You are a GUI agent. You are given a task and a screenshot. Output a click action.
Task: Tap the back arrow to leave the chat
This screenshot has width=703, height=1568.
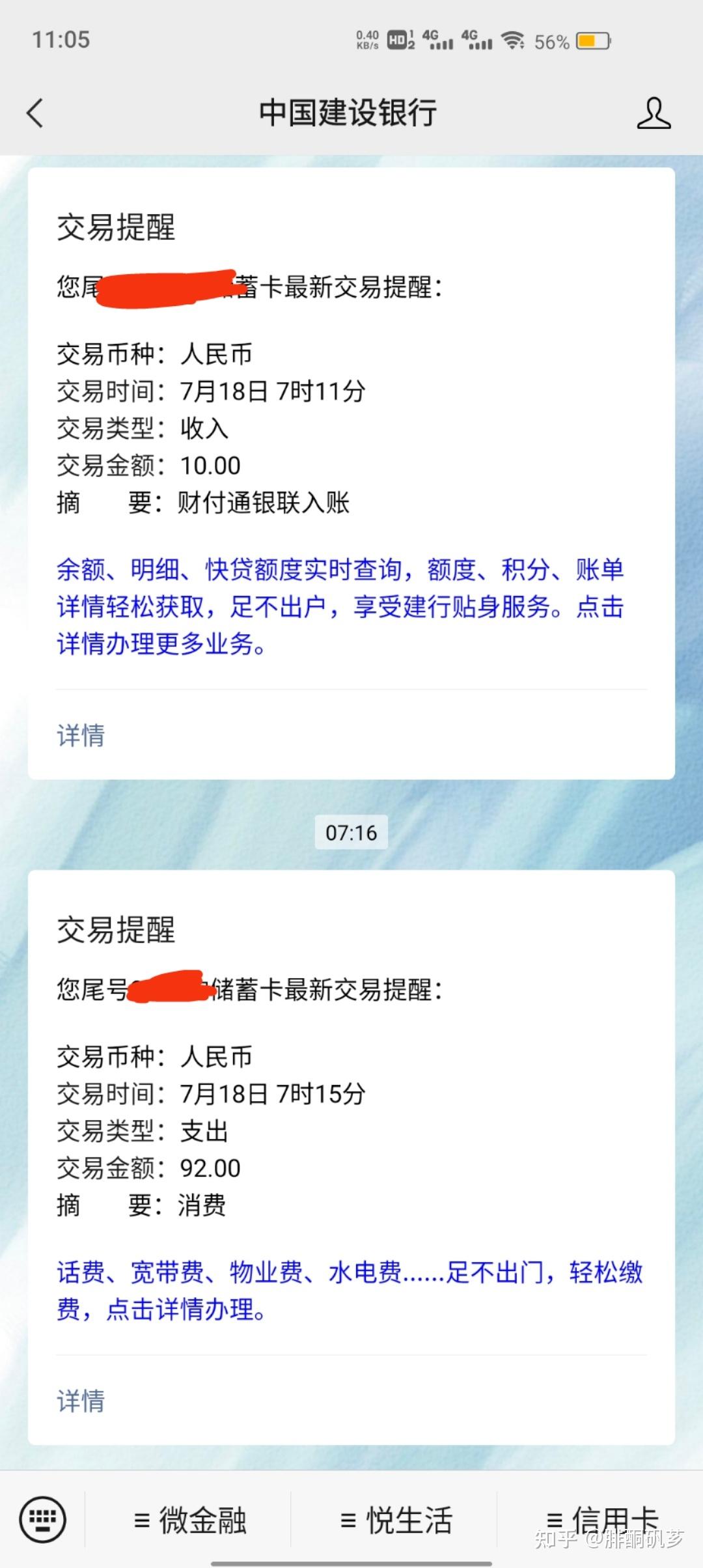coord(35,112)
